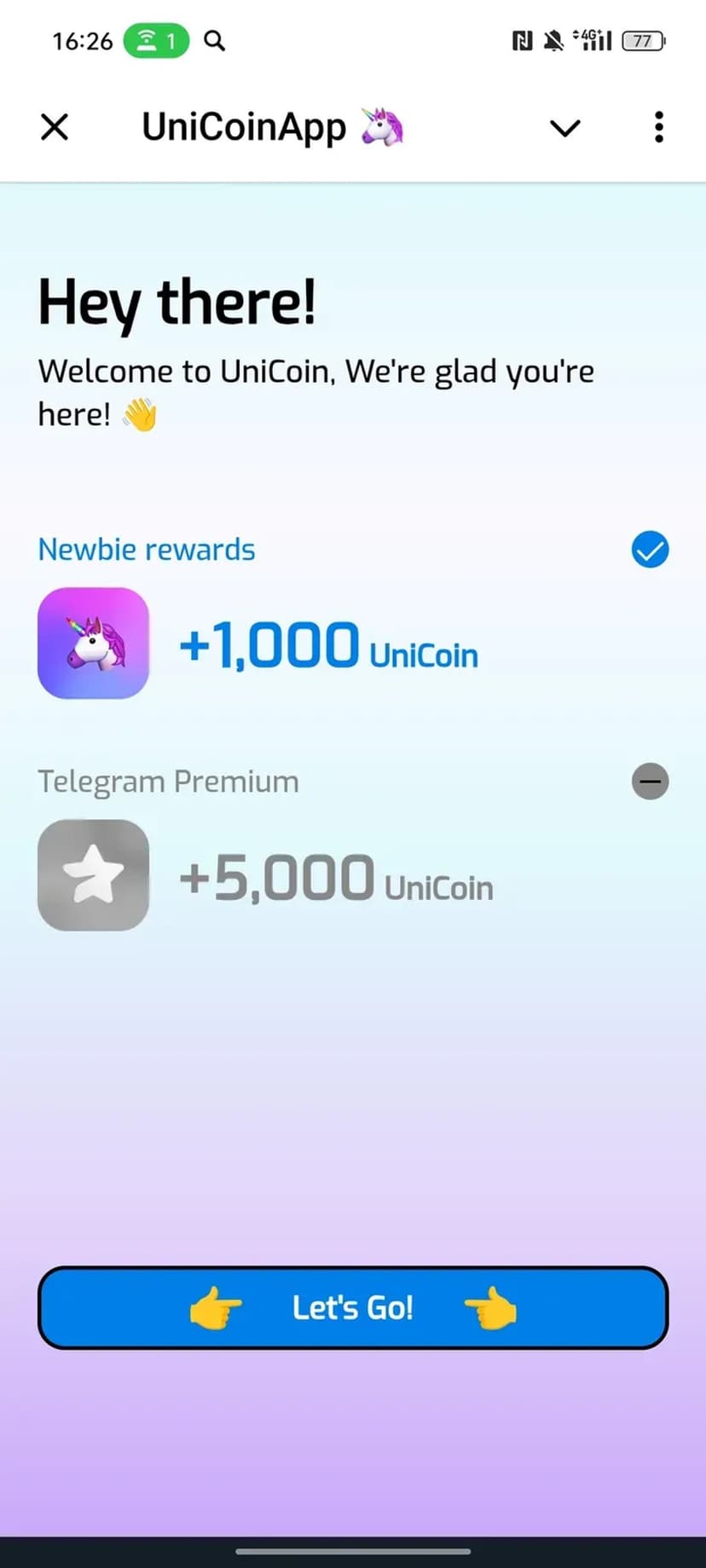Collapse the mini app with the down chevron
Image resolution: width=706 pixels, height=1568 pixels.
(564, 128)
